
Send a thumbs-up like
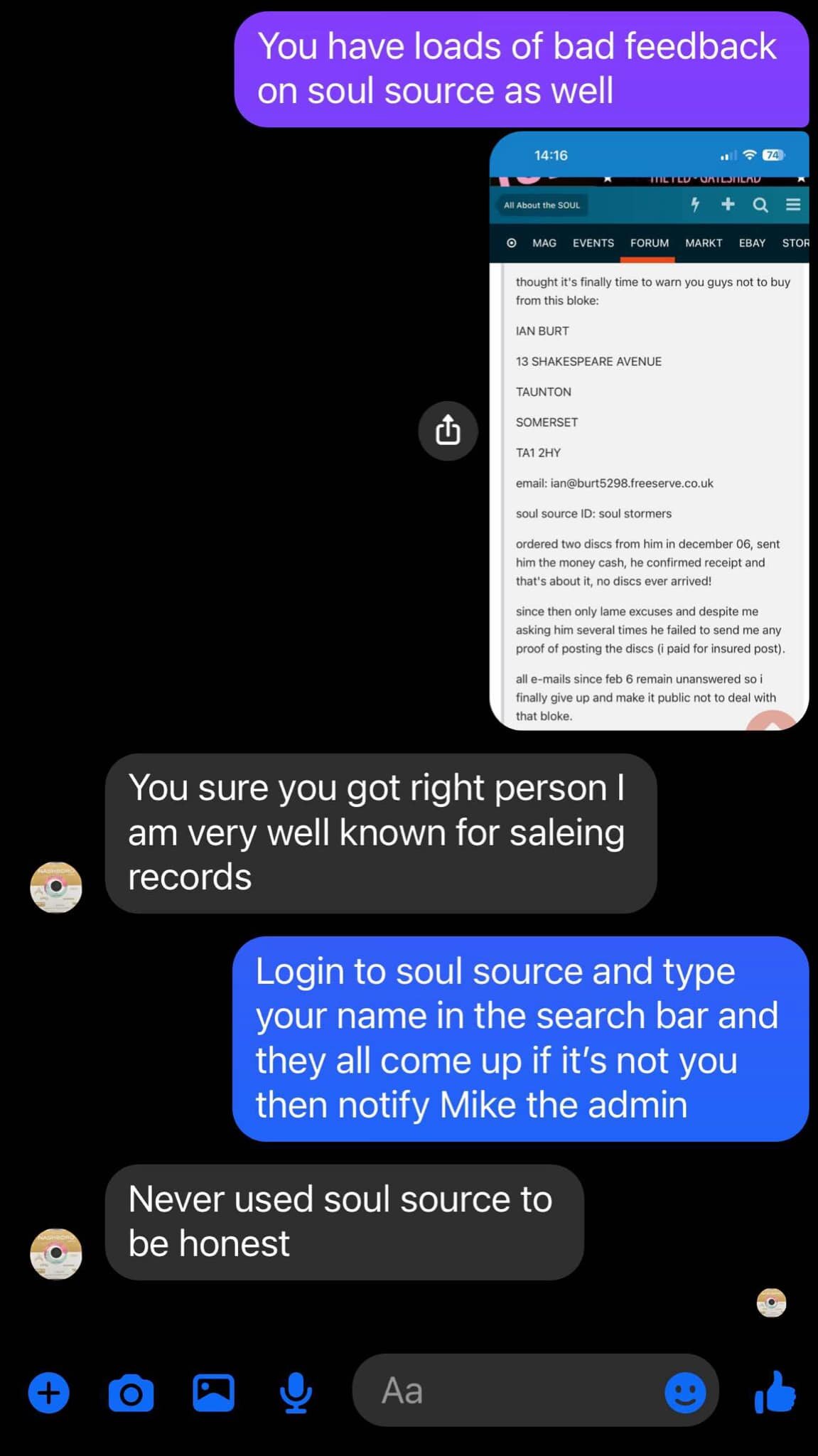(775, 1391)
